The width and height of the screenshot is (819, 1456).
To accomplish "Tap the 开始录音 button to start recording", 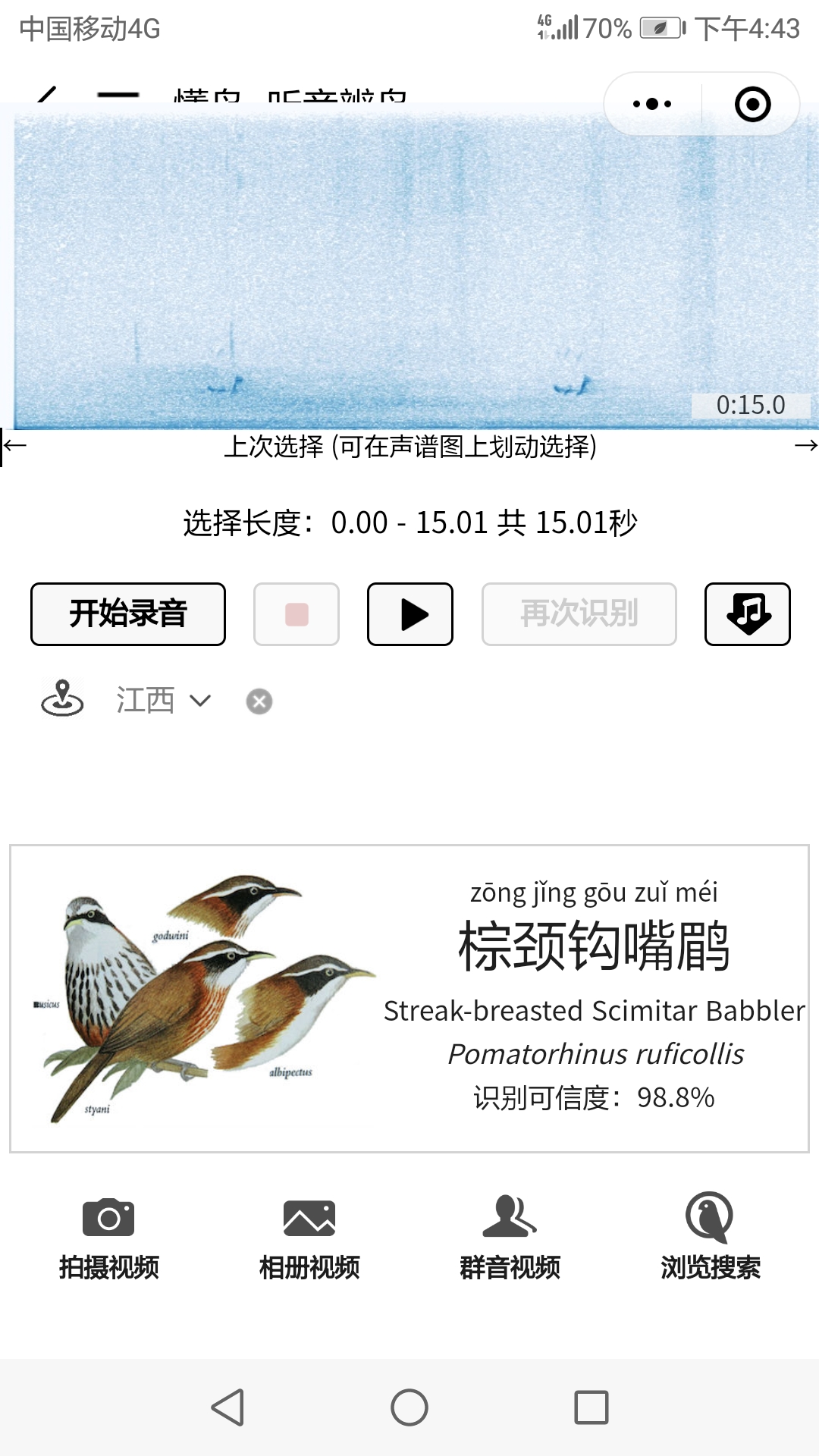I will pyautogui.click(x=128, y=614).
